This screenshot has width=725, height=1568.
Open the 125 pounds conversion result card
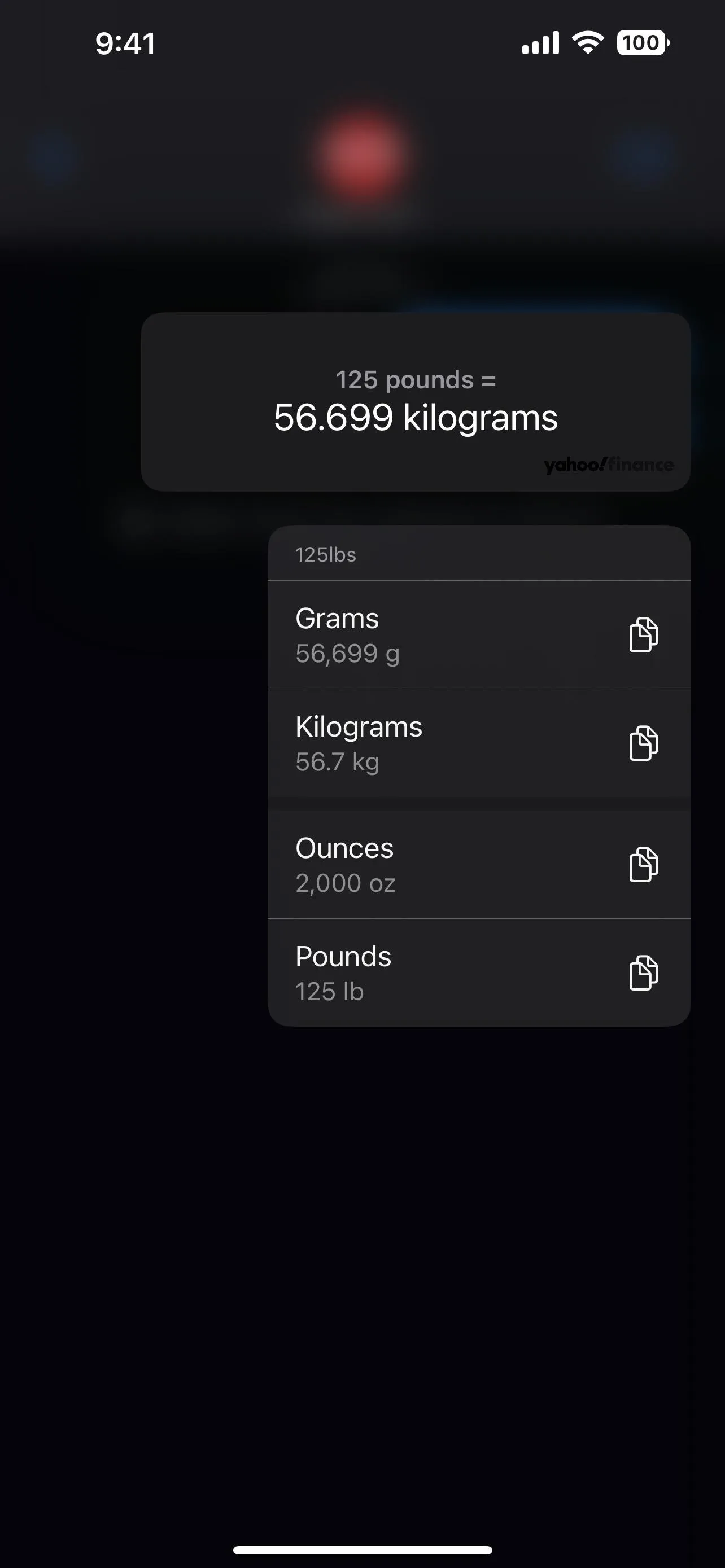[x=416, y=402]
